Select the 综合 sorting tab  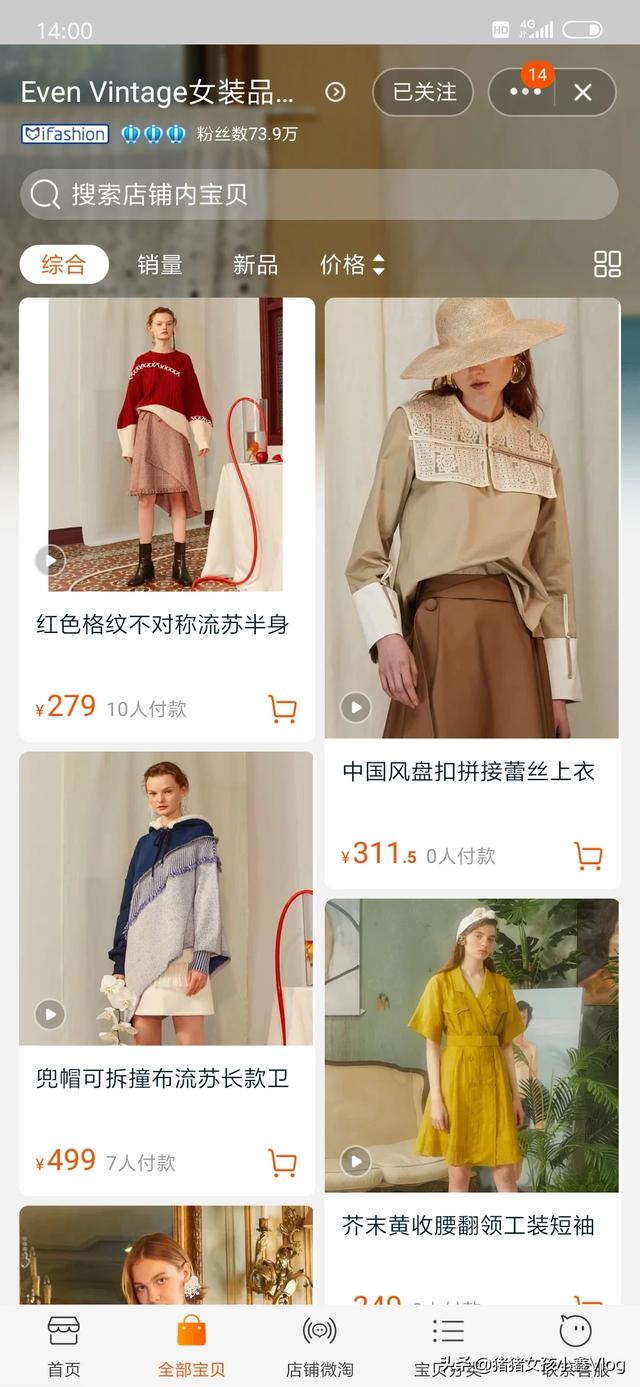64,264
